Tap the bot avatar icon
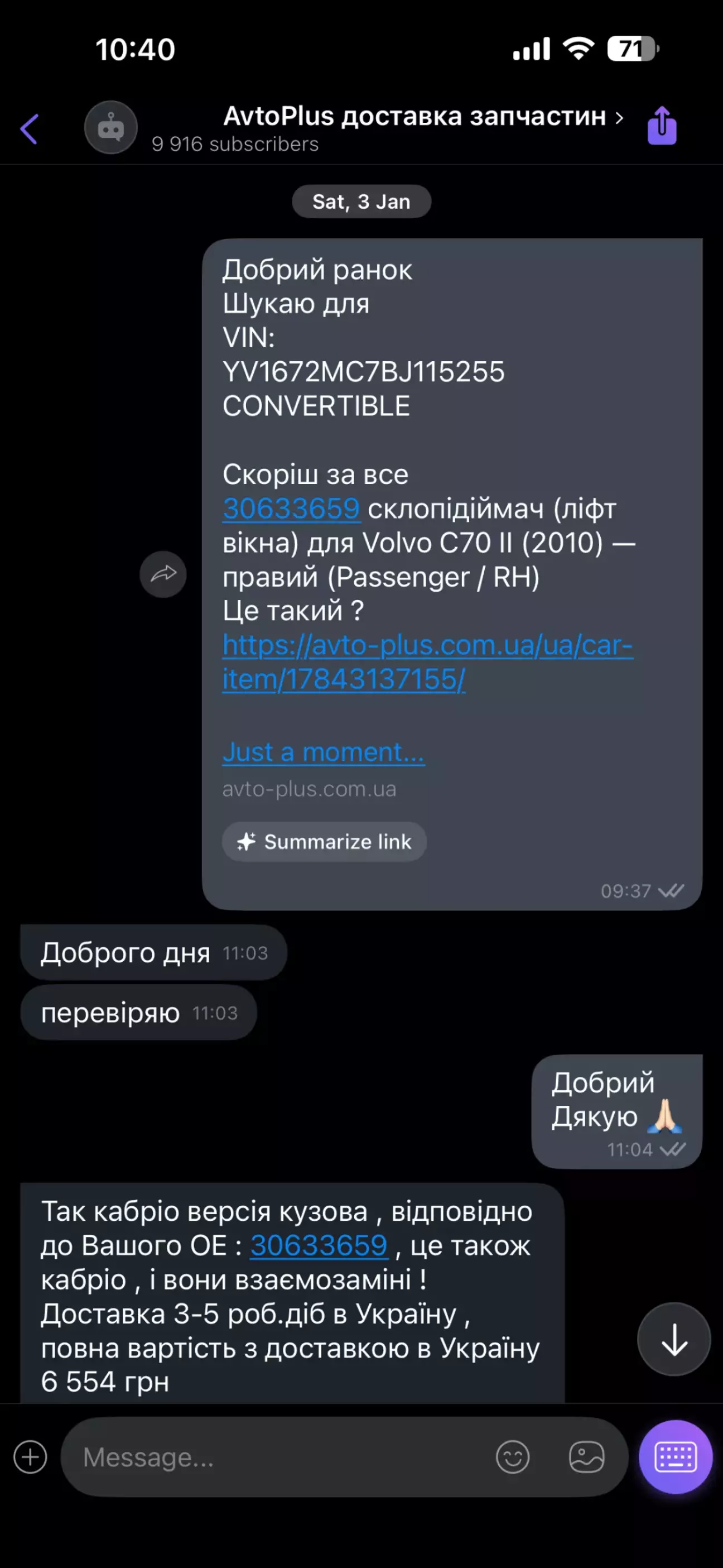Viewport: 723px width, 1568px height. [x=111, y=127]
